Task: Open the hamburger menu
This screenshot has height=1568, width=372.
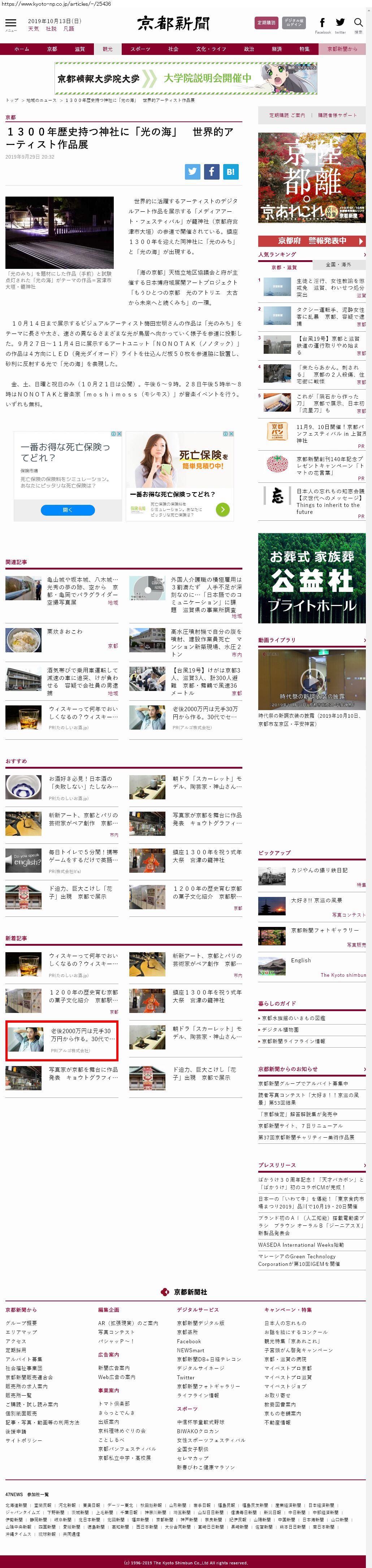Action: tap(10, 24)
